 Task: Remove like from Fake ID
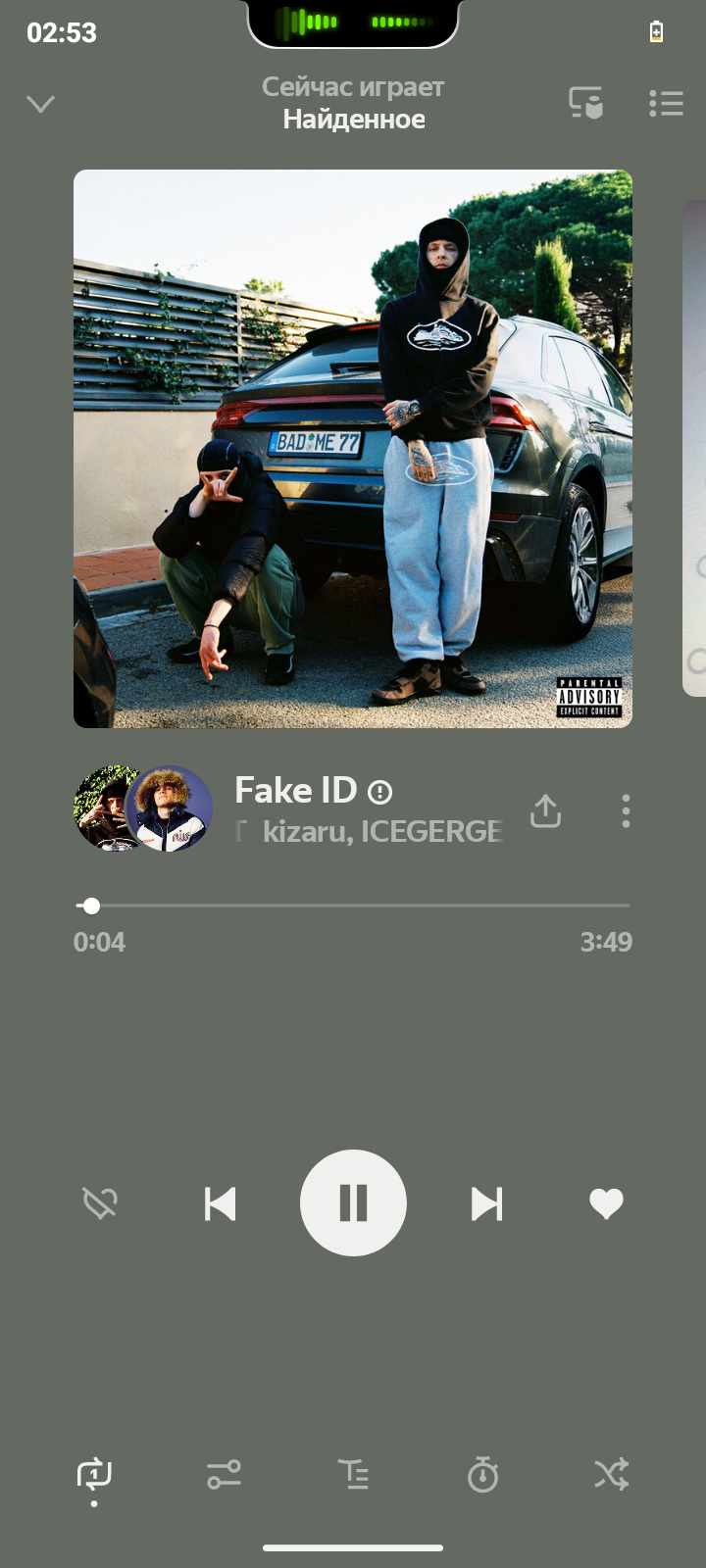coord(606,1202)
